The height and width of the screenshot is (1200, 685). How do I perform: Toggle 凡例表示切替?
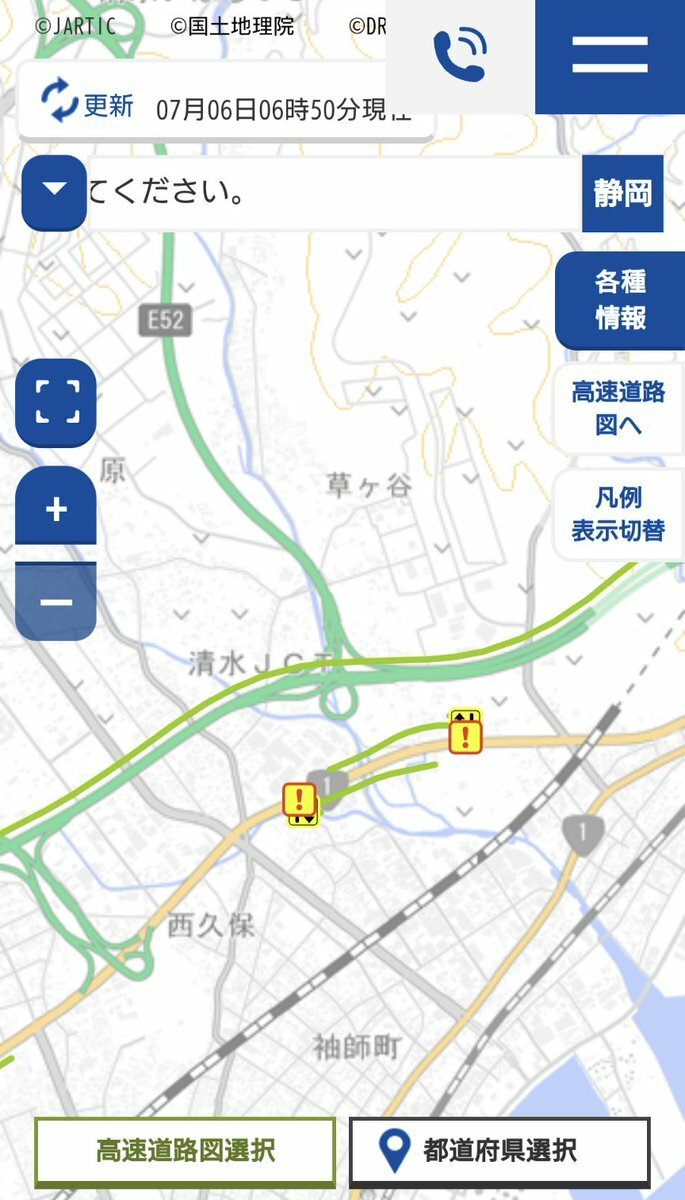tap(619, 514)
